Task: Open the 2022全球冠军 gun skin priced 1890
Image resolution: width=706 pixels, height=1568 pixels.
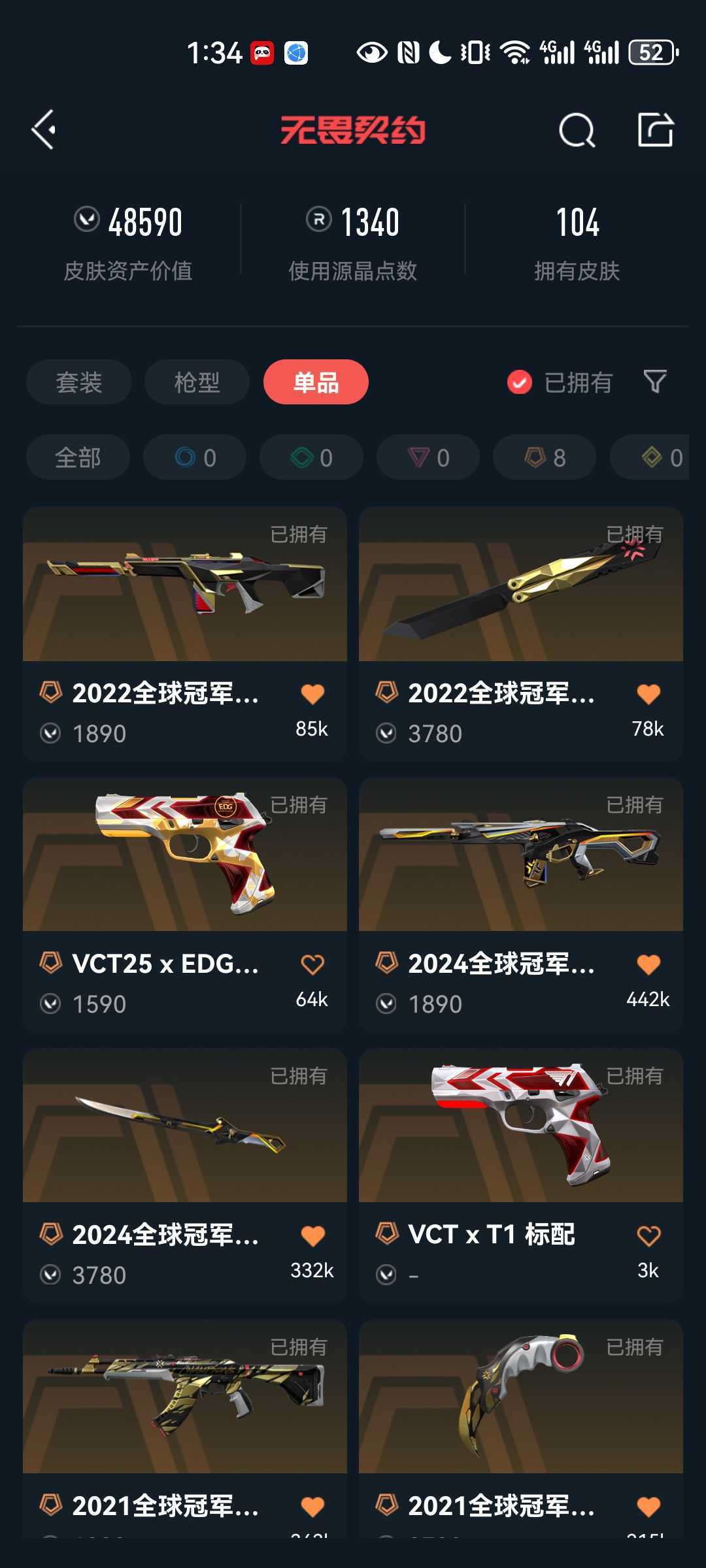Action: (185, 634)
